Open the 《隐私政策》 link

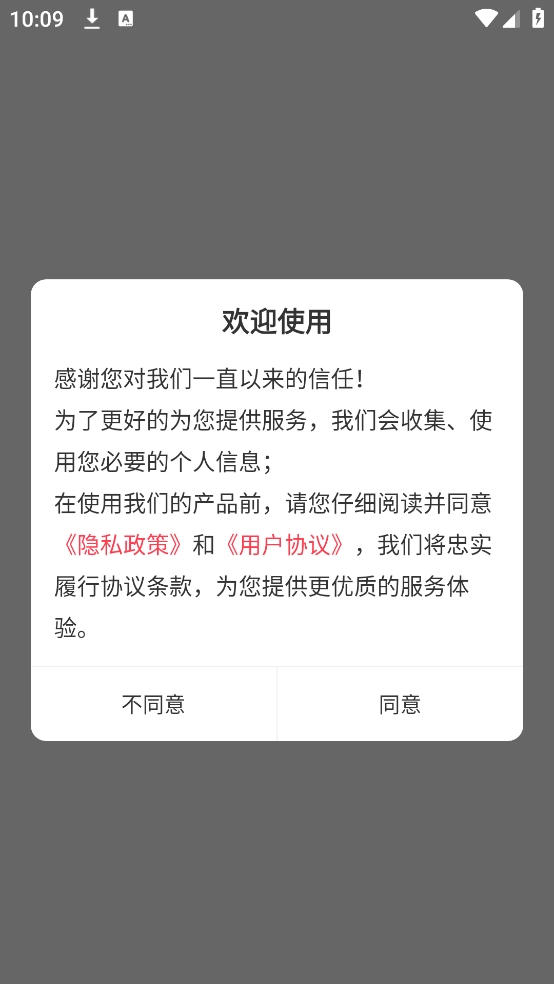[x=122, y=545]
